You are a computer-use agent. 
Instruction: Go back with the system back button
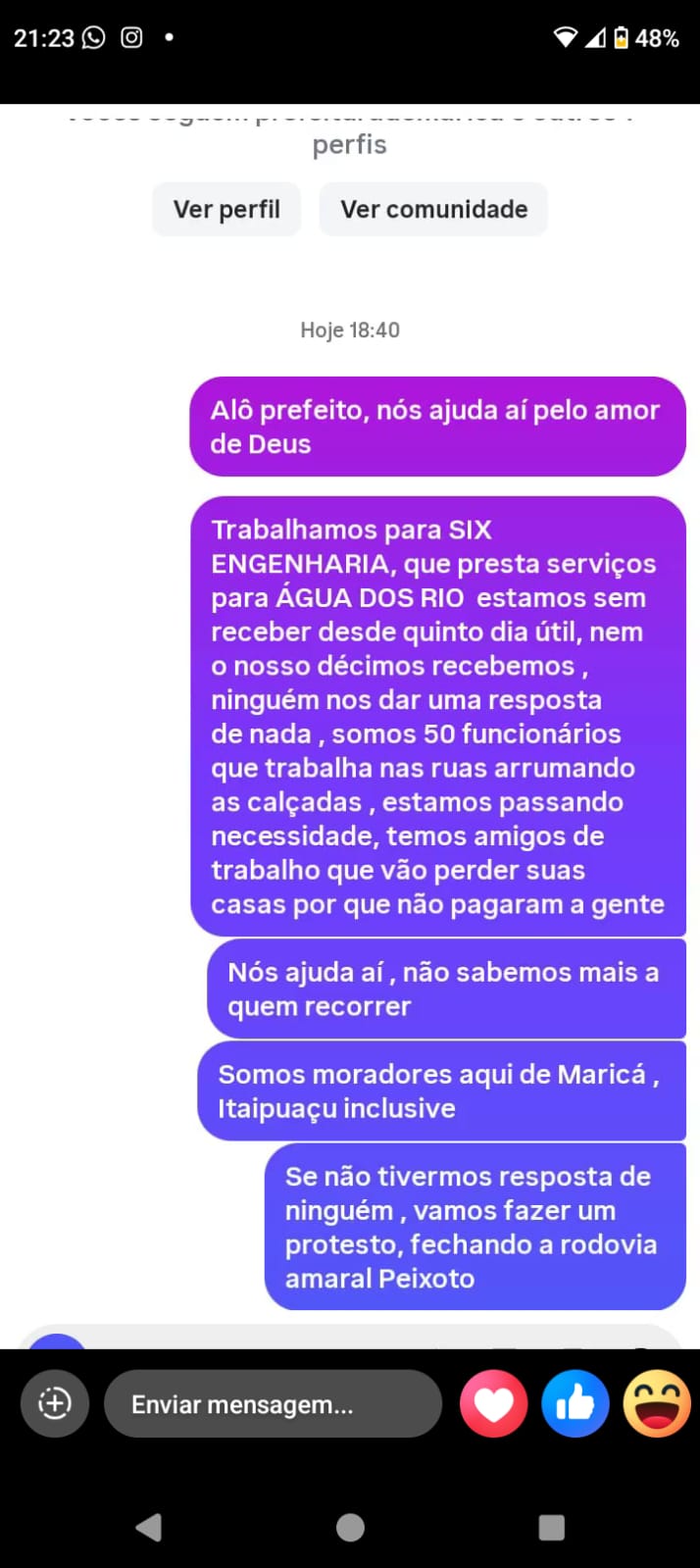tap(149, 1527)
